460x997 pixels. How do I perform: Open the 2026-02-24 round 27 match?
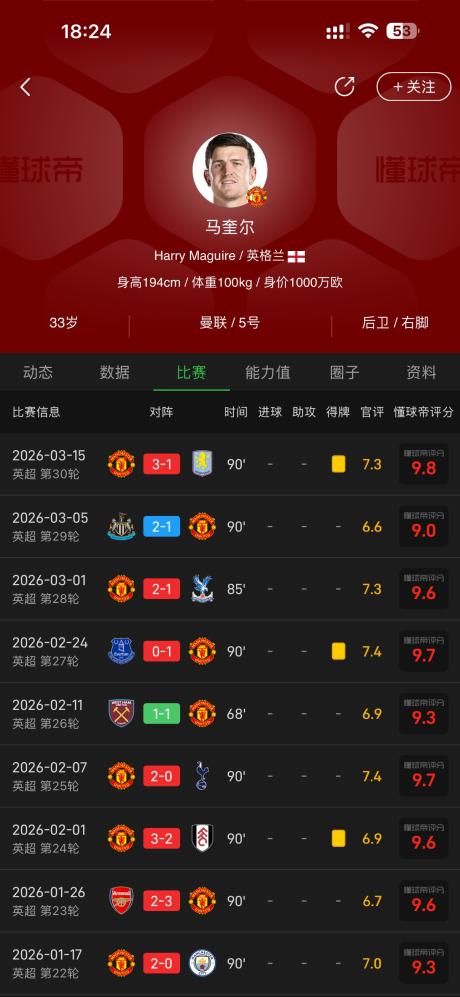230,651
